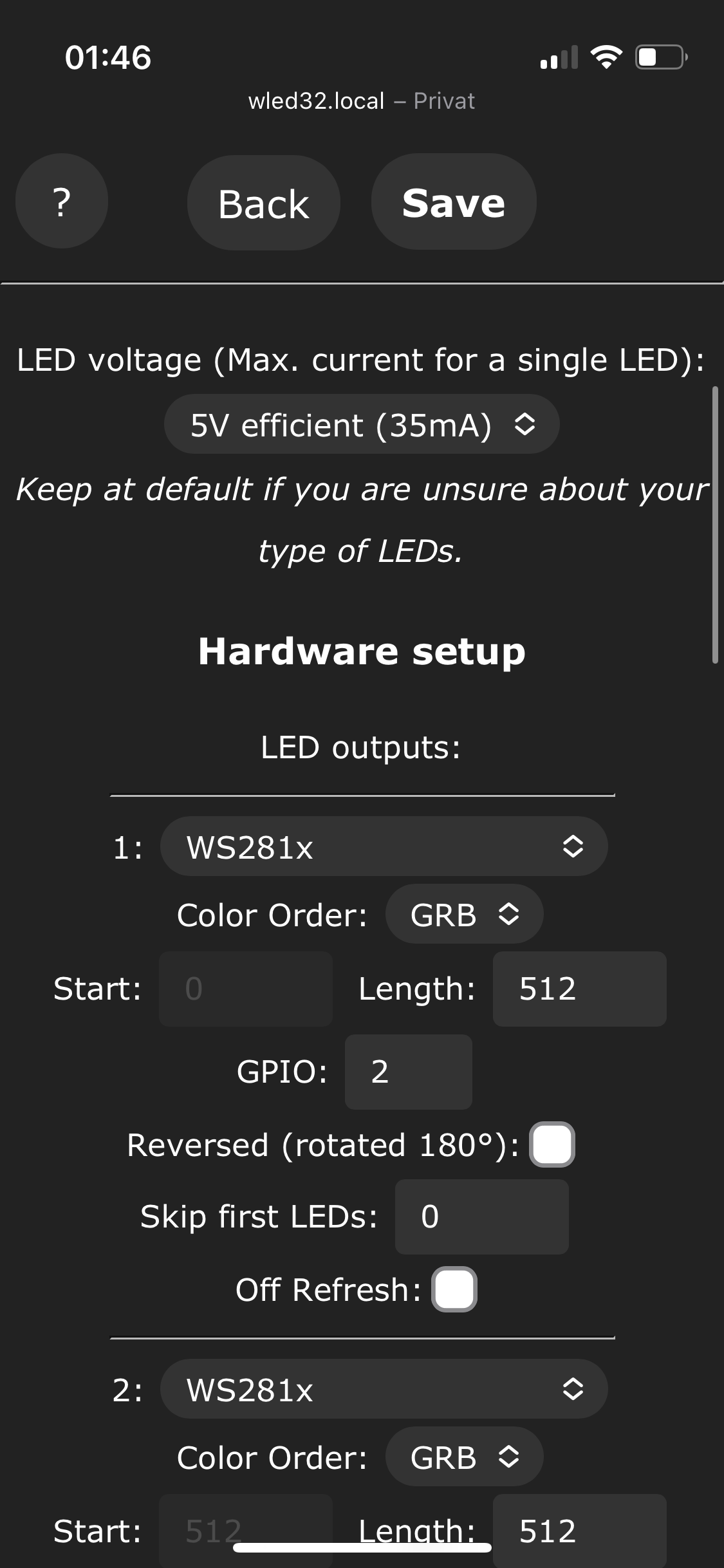Go back with the Back button

[x=263, y=201]
